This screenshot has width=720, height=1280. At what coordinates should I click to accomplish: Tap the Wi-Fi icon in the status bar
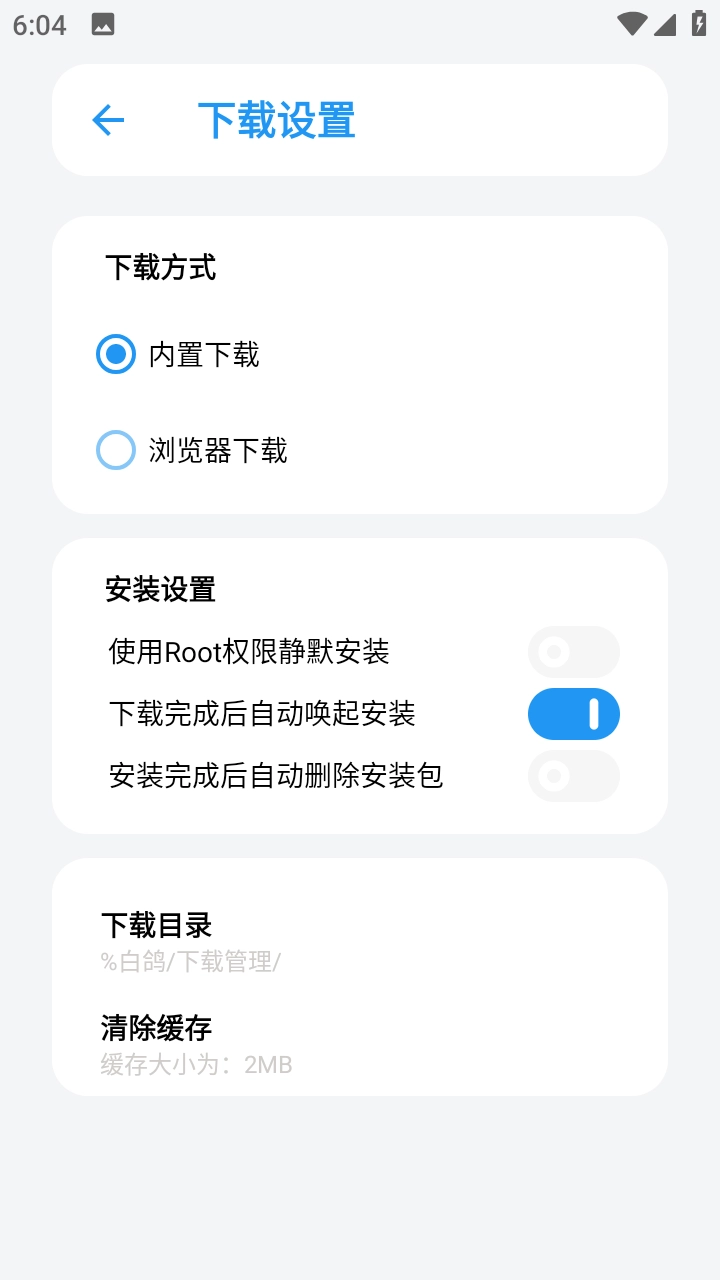[631, 24]
